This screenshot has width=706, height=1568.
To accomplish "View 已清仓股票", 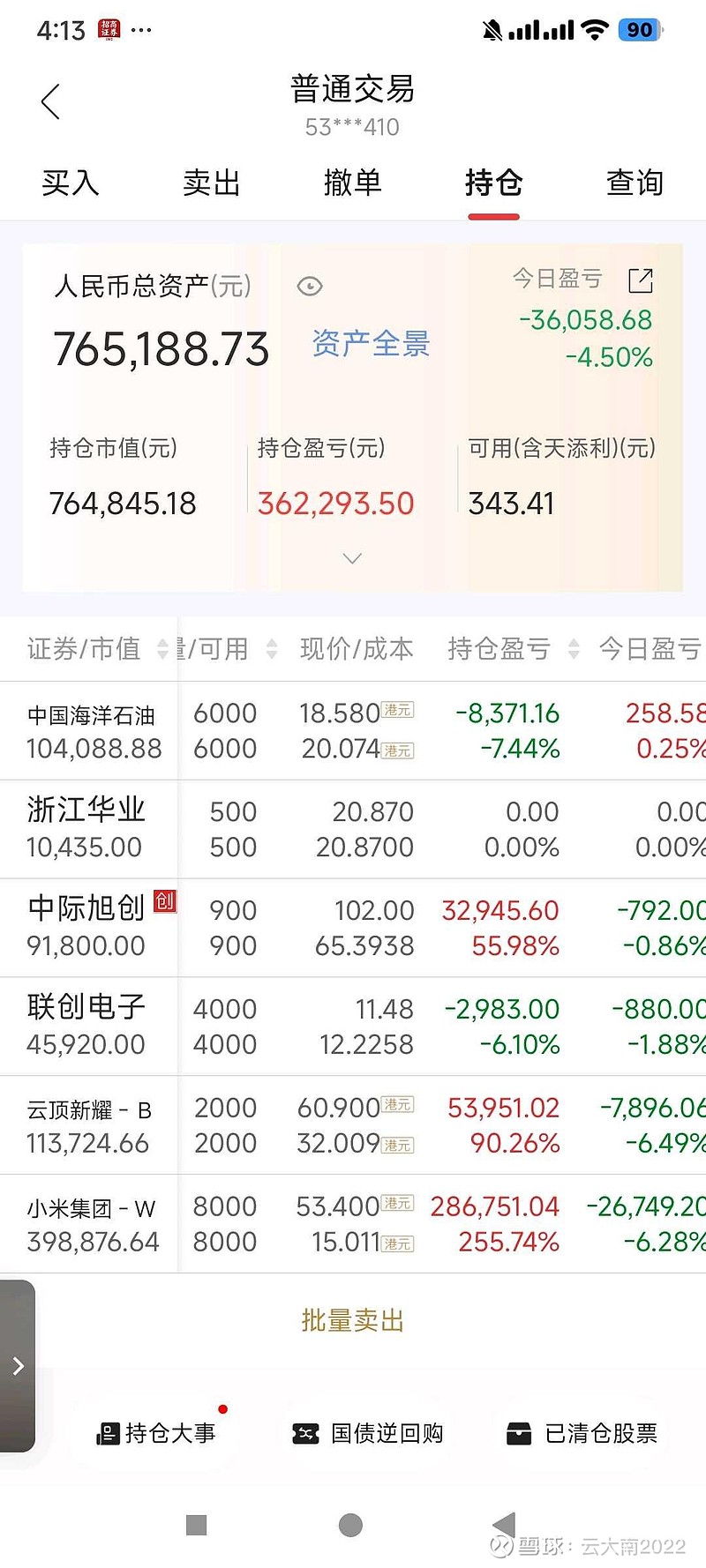I will 582,1433.
